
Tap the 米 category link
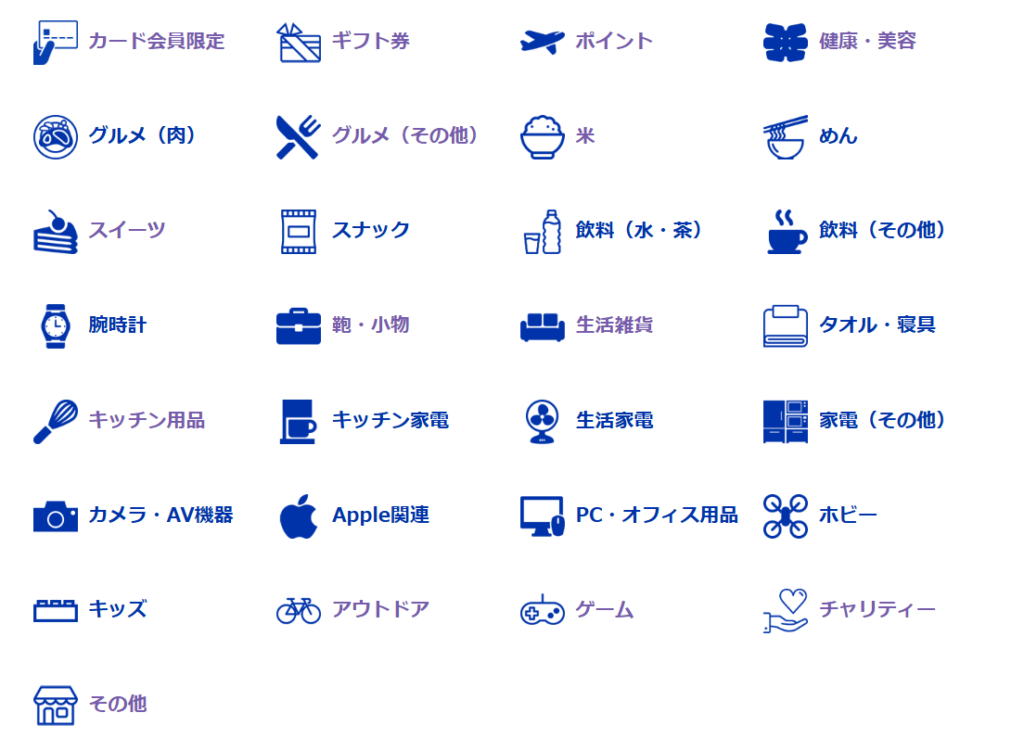click(585, 136)
